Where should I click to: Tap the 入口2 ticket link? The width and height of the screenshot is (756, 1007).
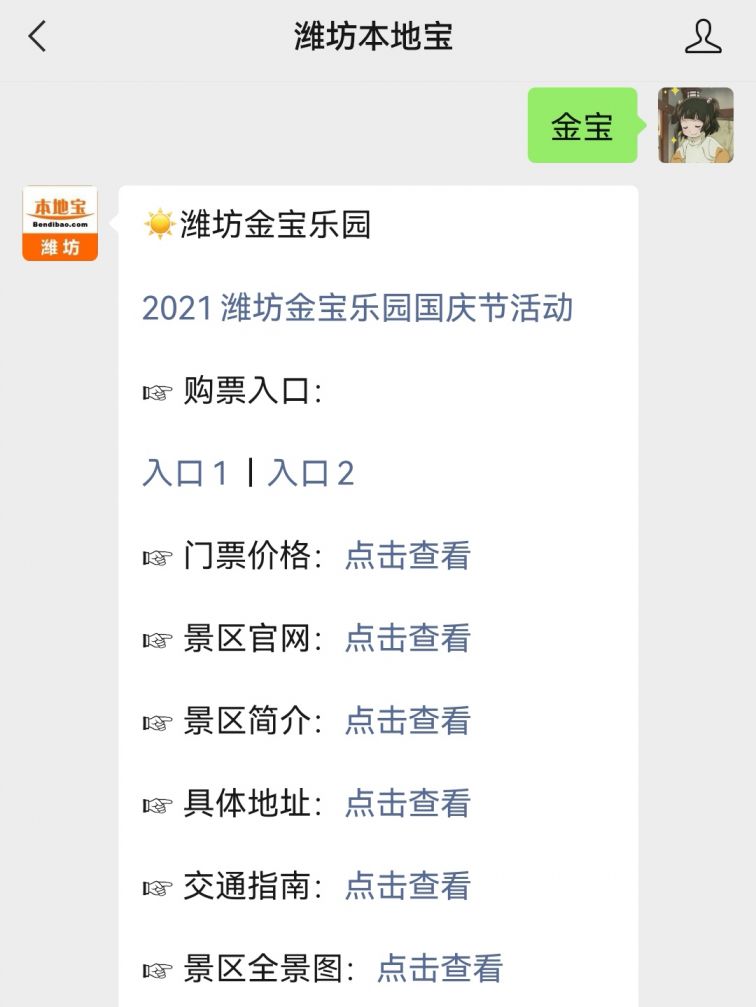point(311,473)
